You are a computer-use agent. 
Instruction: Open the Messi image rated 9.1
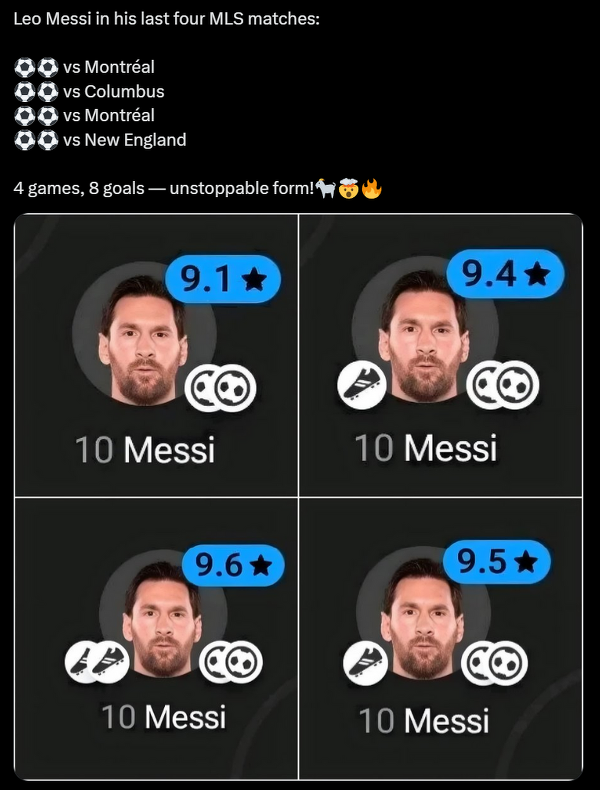[x=156, y=355]
